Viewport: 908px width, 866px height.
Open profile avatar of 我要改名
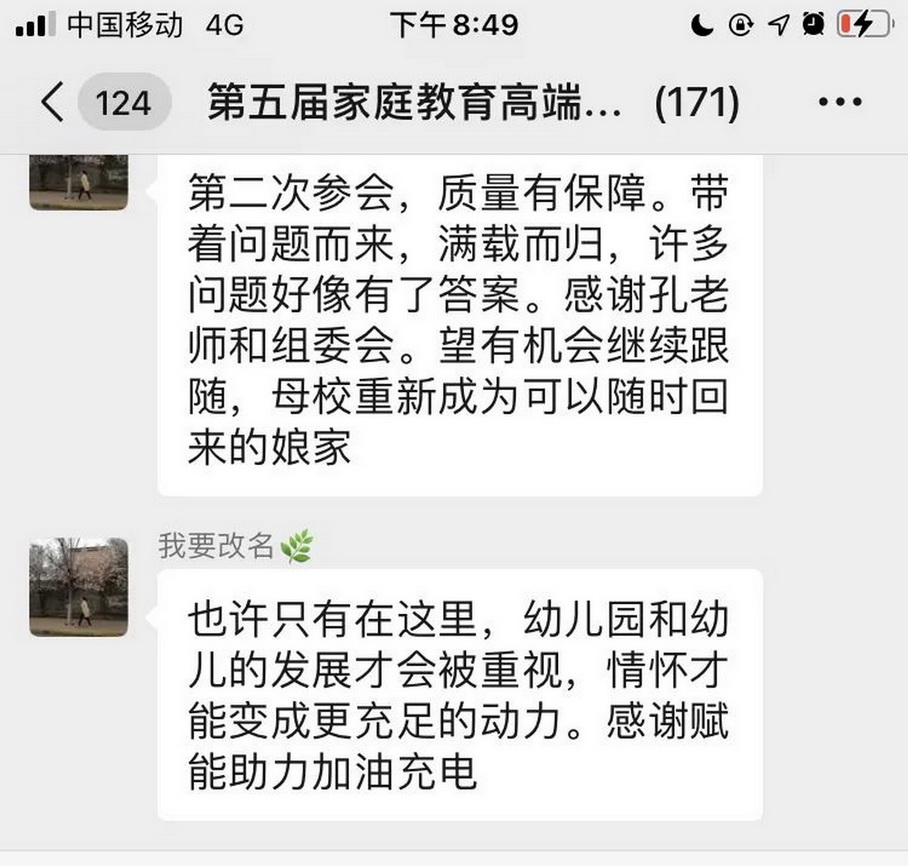point(78,587)
